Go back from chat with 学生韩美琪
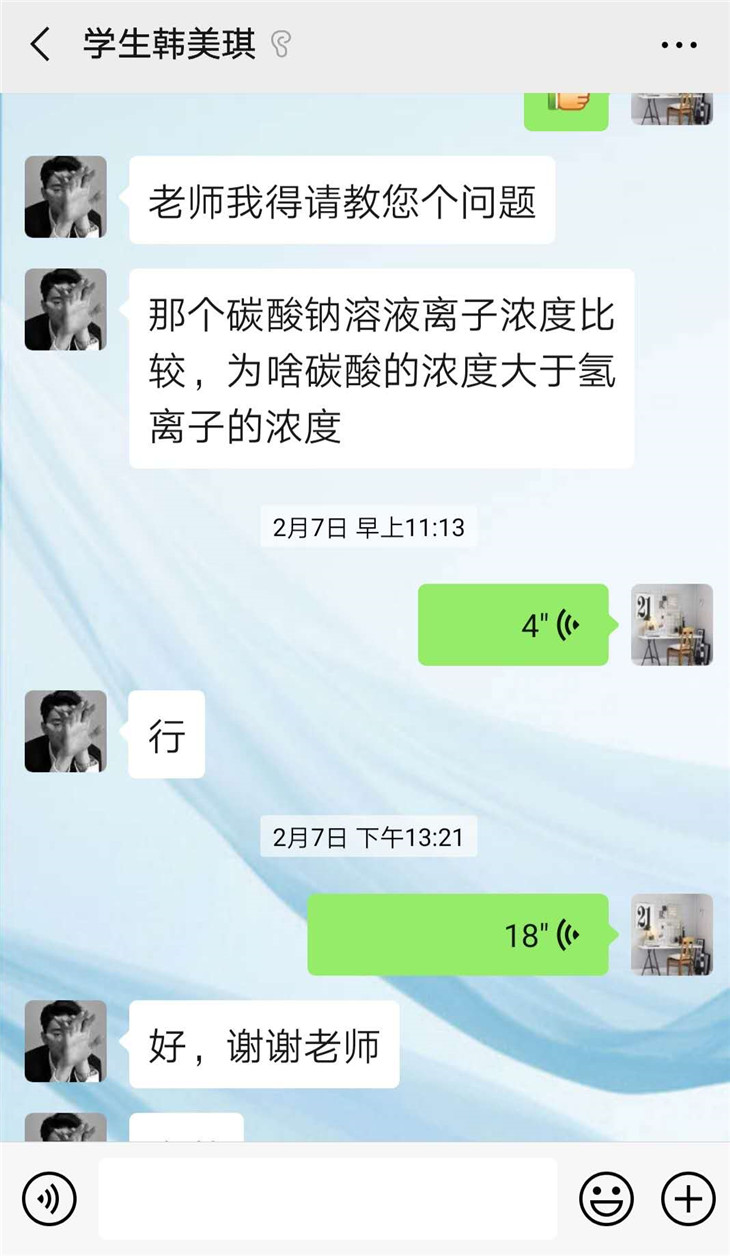Screen dimensions: 730x1256 click(40, 45)
